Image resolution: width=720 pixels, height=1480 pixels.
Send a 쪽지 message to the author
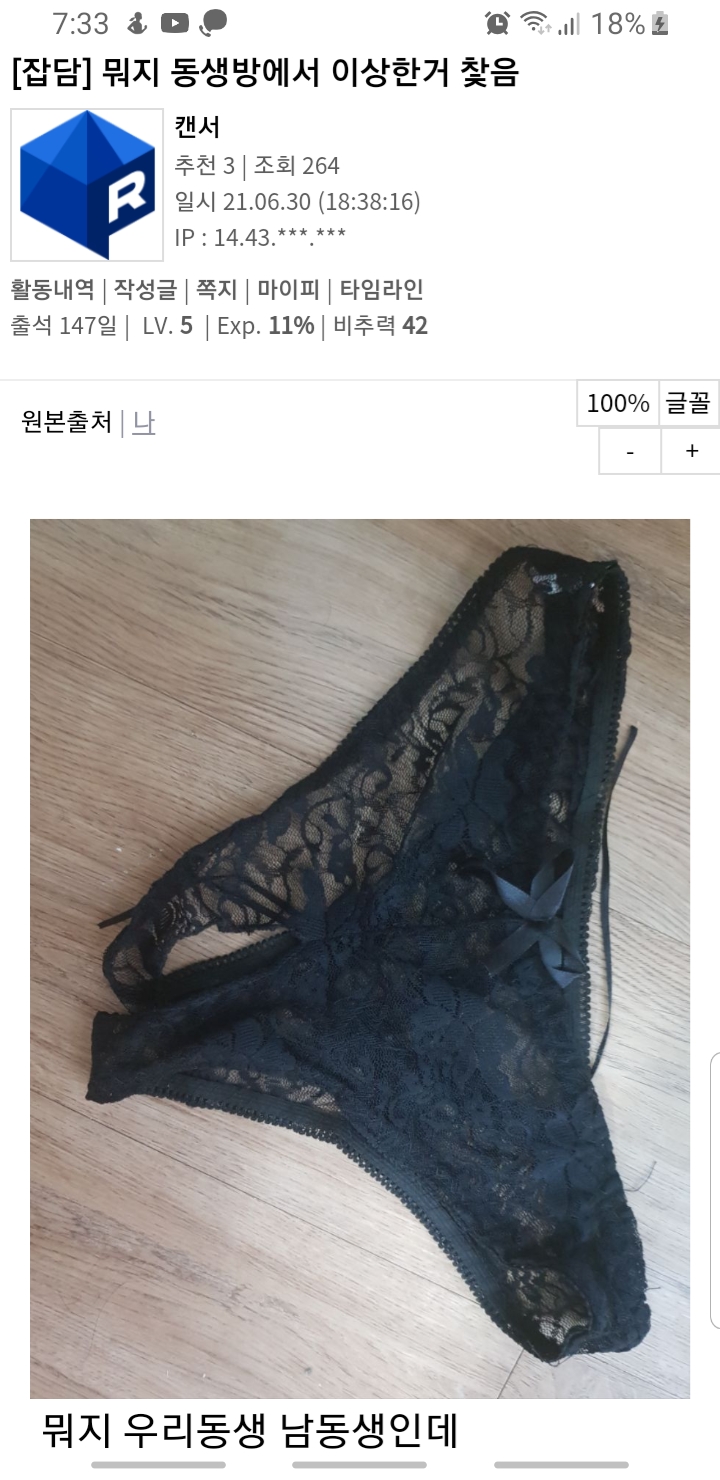click(x=216, y=290)
